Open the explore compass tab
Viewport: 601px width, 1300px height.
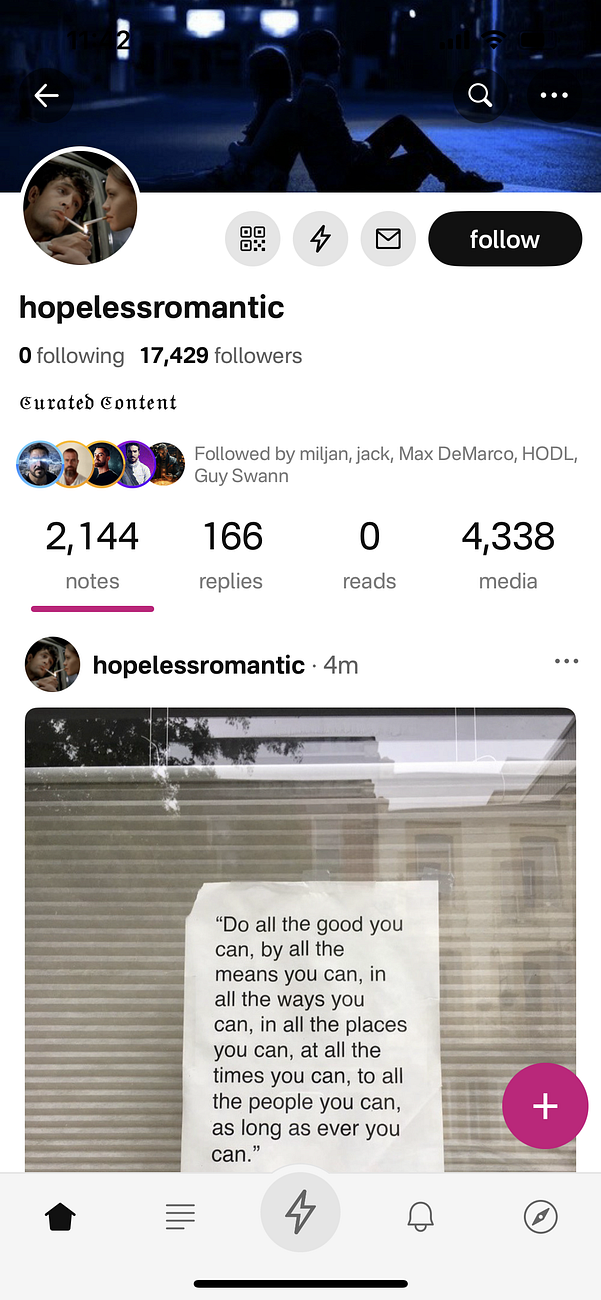click(541, 1217)
